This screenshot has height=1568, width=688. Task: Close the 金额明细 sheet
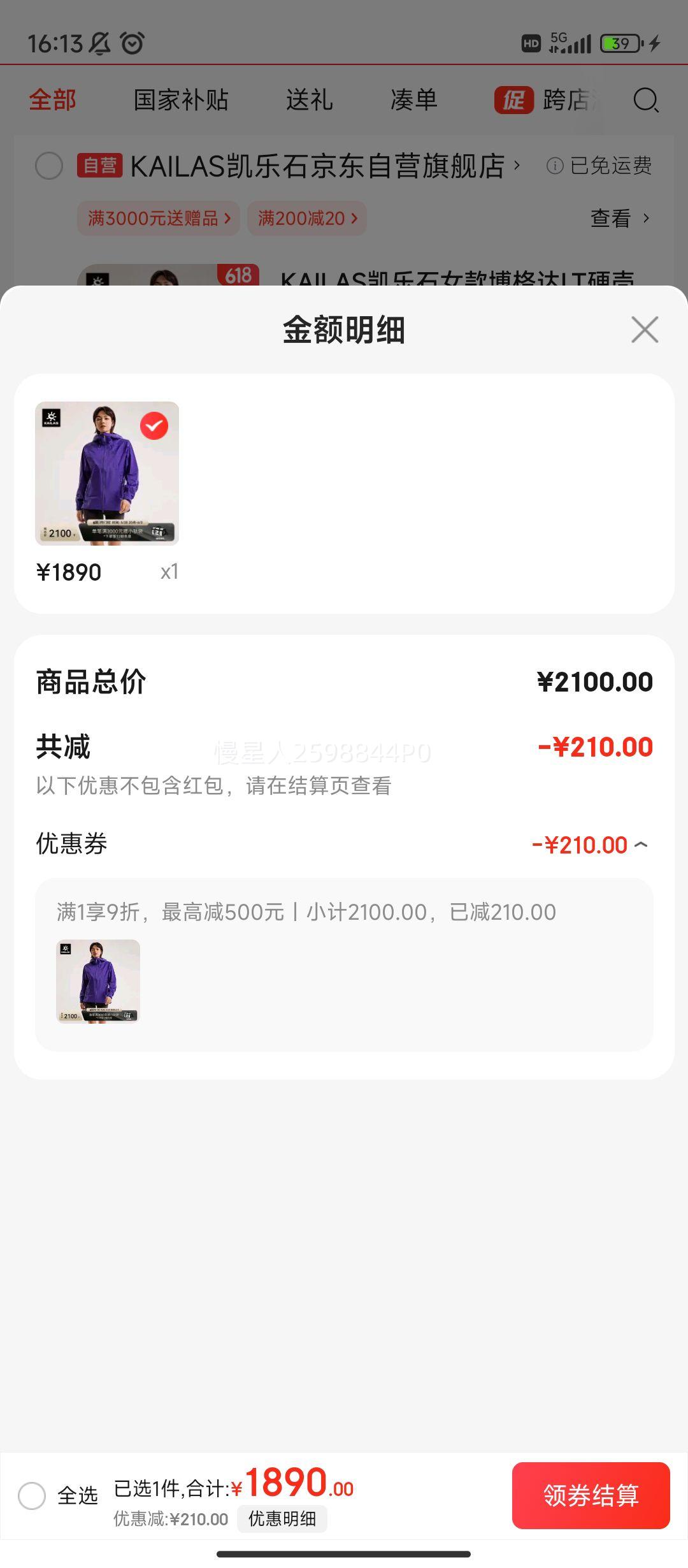(x=645, y=330)
